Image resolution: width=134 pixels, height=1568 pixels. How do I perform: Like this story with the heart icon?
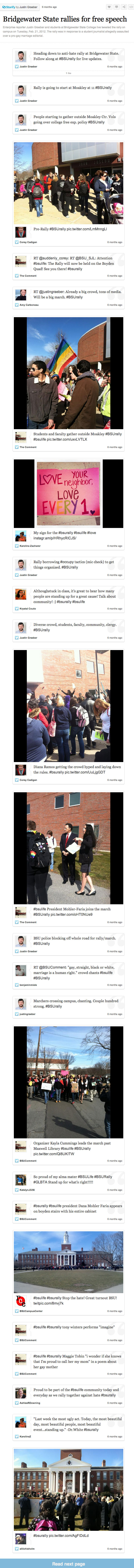pyautogui.click(x=109, y=7)
